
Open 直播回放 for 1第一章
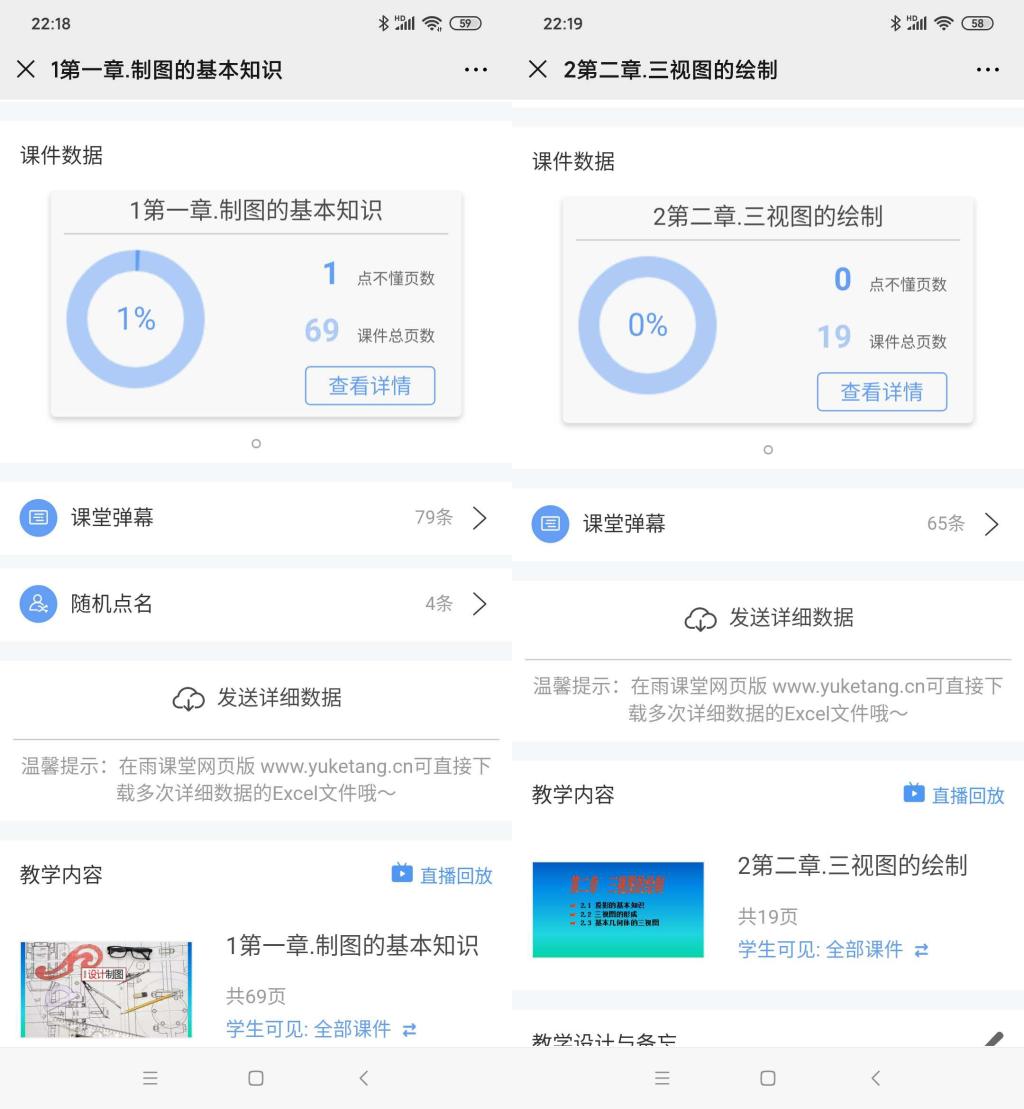pyautogui.click(x=442, y=875)
